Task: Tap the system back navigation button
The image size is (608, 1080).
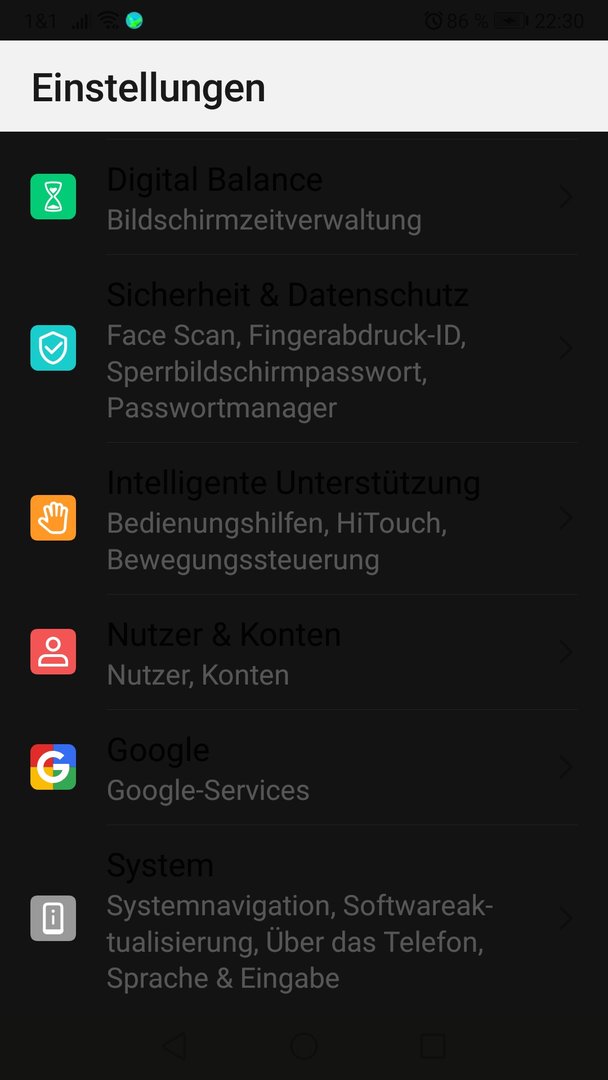Action: pyautogui.click(x=174, y=1046)
